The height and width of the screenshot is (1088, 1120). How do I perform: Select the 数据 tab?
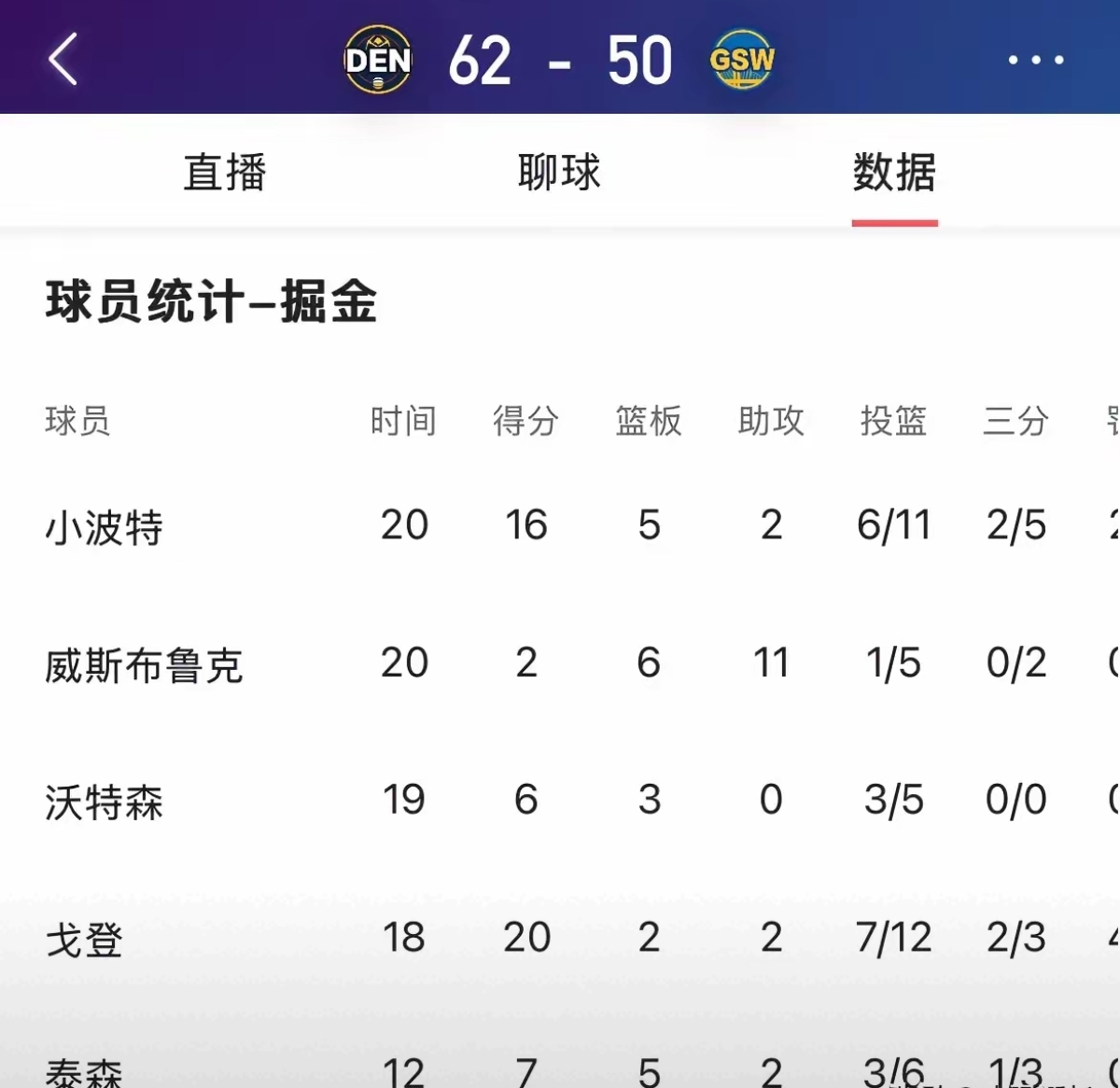click(893, 173)
